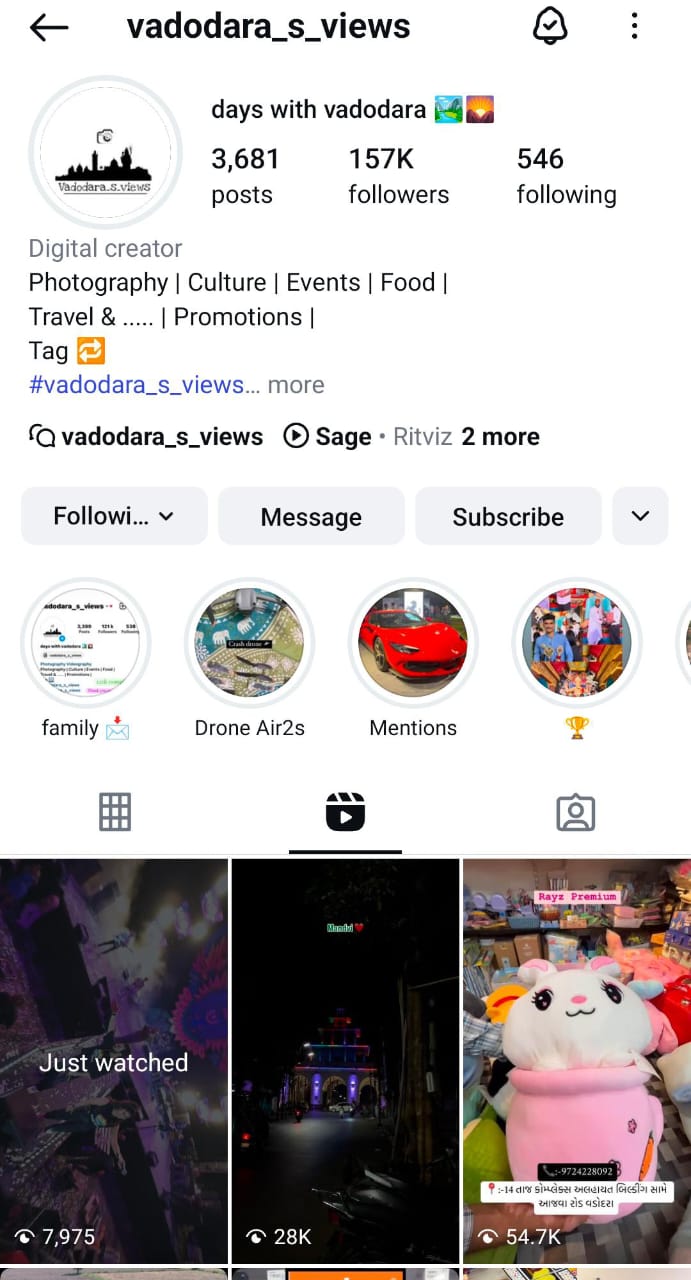Open the Following dropdown button
The height and width of the screenshot is (1280, 691).
[x=114, y=516]
